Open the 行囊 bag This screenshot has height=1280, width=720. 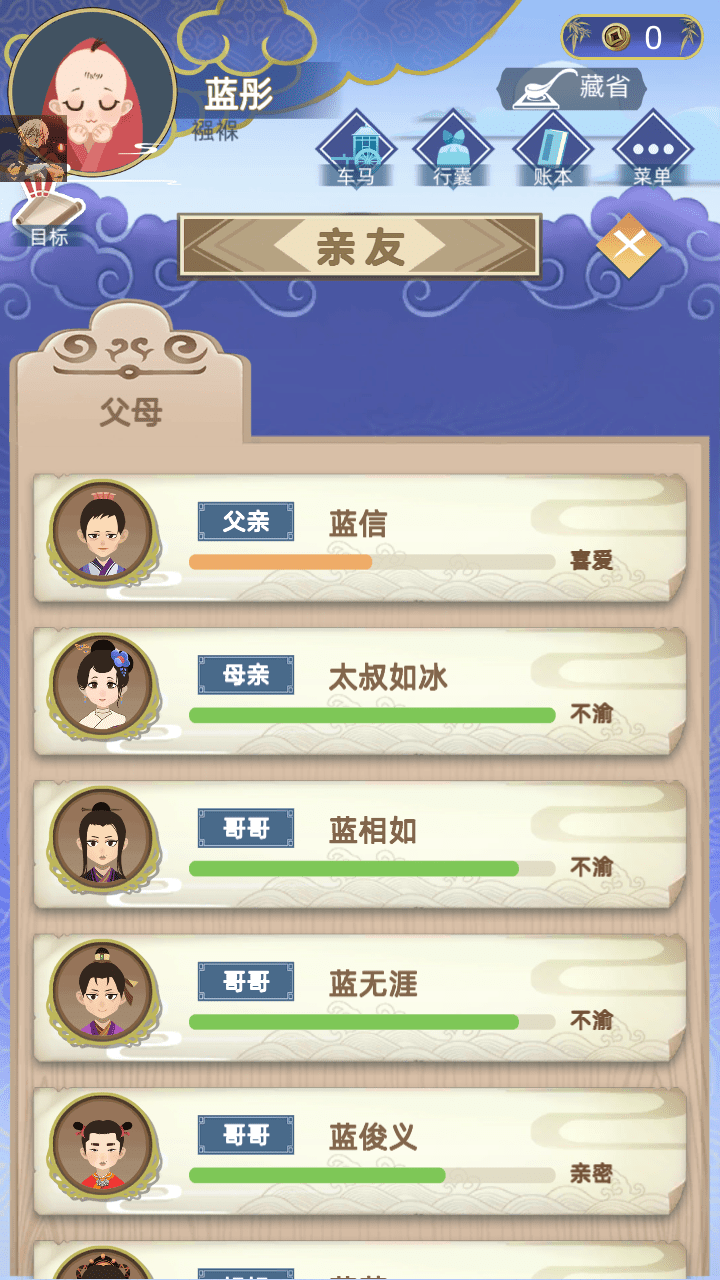tap(453, 150)
